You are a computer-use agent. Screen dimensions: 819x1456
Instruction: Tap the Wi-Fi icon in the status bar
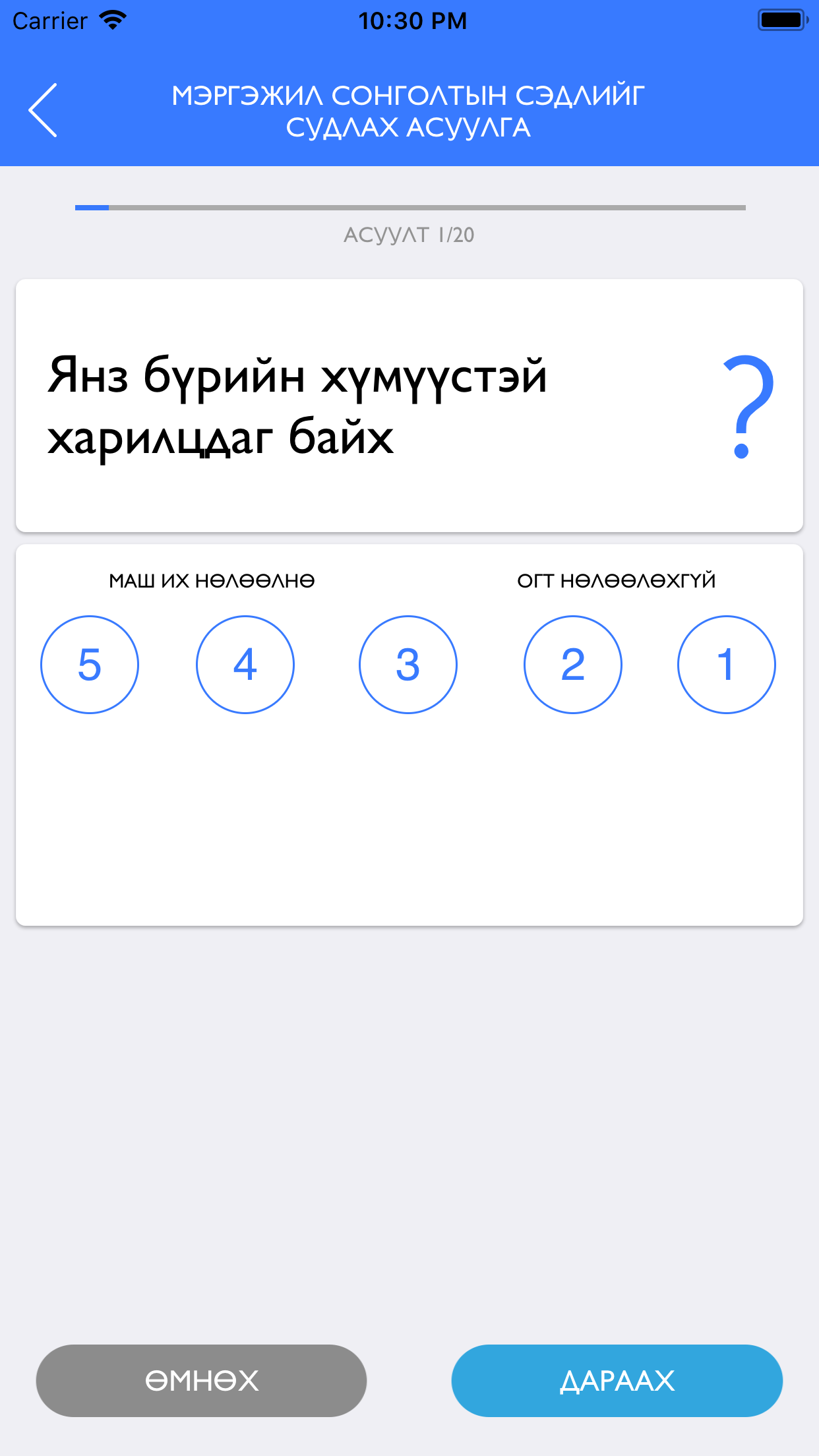coord(113,18)
